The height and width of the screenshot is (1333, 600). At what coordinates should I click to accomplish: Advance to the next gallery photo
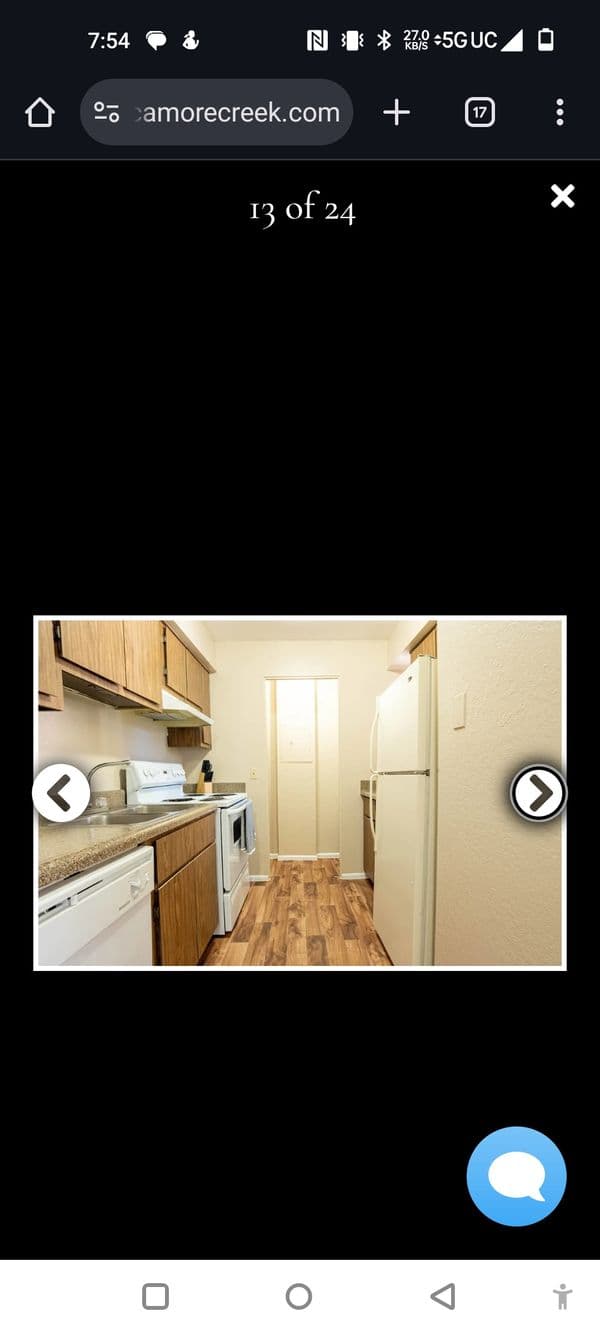(539, 793)
